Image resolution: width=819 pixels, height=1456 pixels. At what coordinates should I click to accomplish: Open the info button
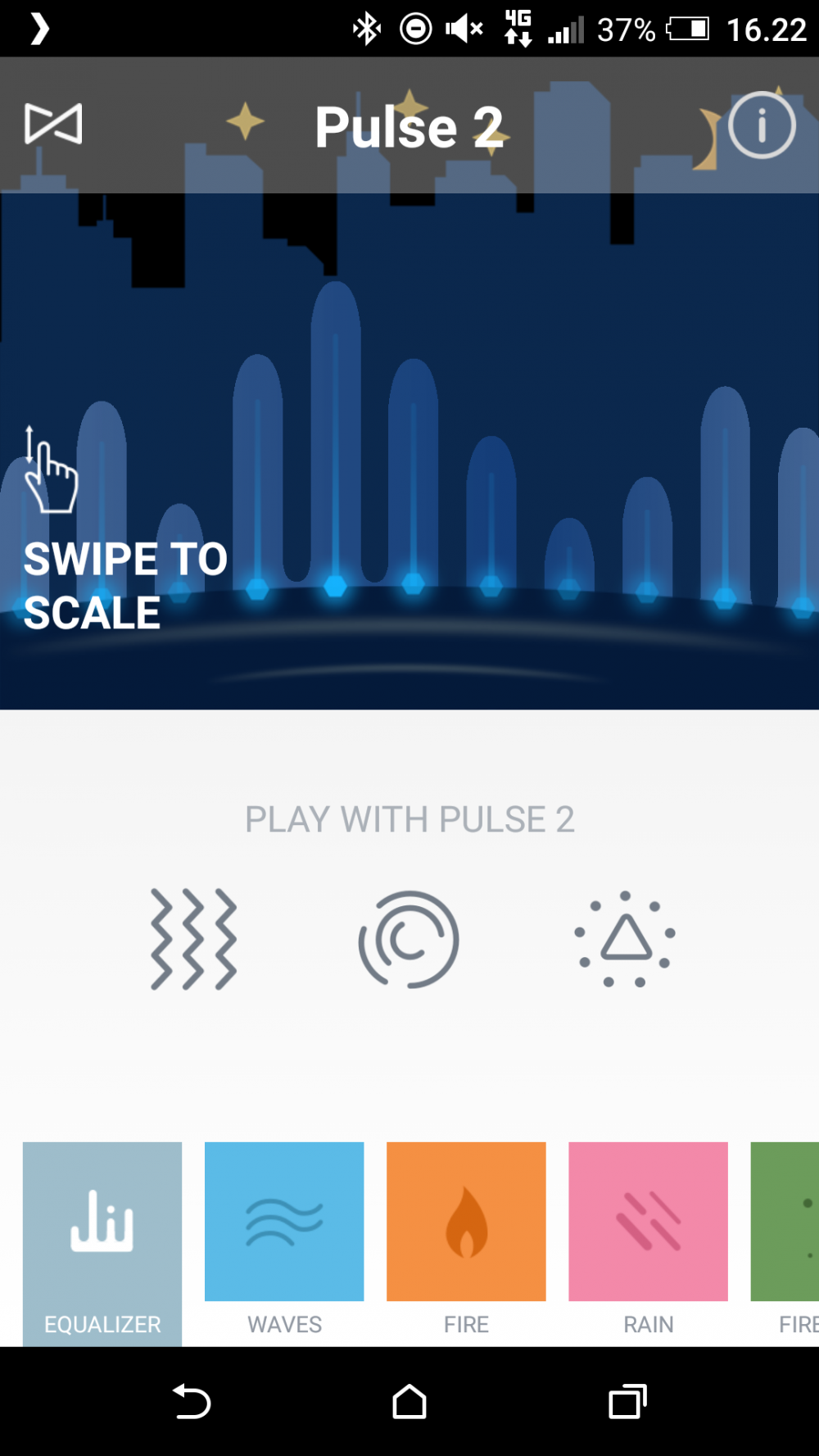[762, 125]
